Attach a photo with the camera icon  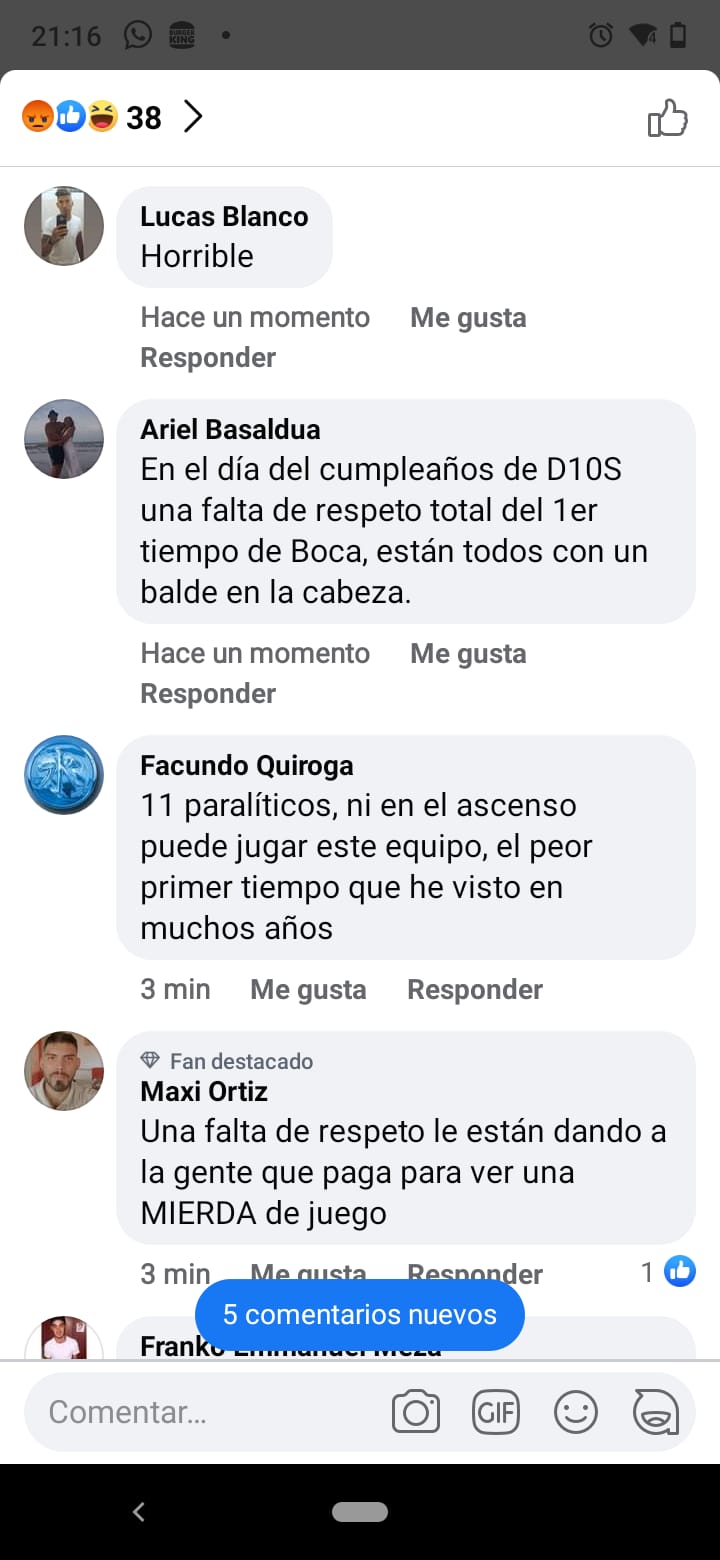pos(416,1412)
